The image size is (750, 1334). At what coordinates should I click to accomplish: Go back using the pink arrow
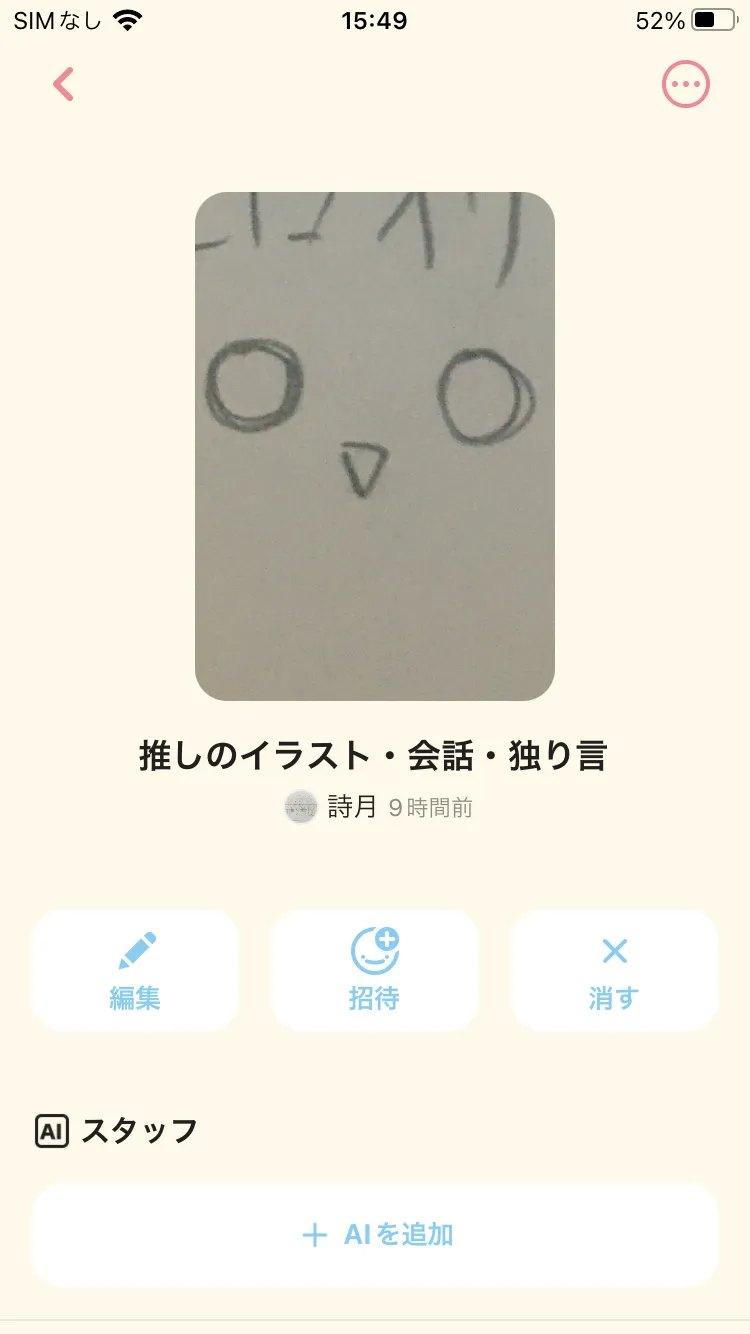64,85
